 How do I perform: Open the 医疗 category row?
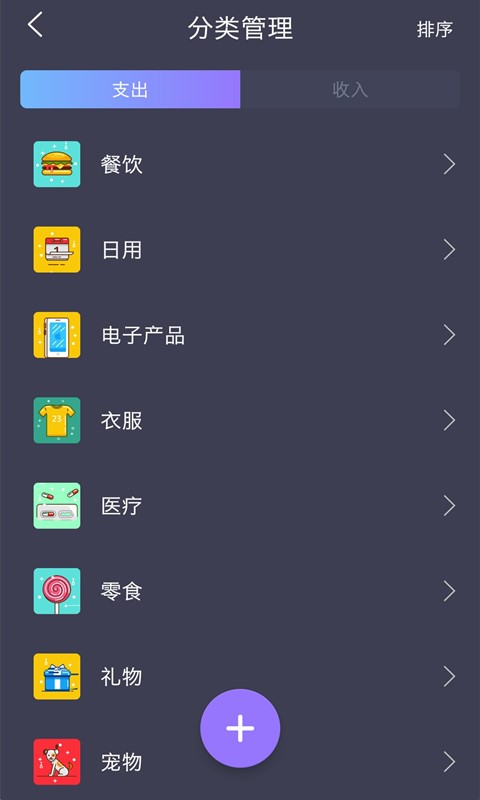(x=240, y=506)
